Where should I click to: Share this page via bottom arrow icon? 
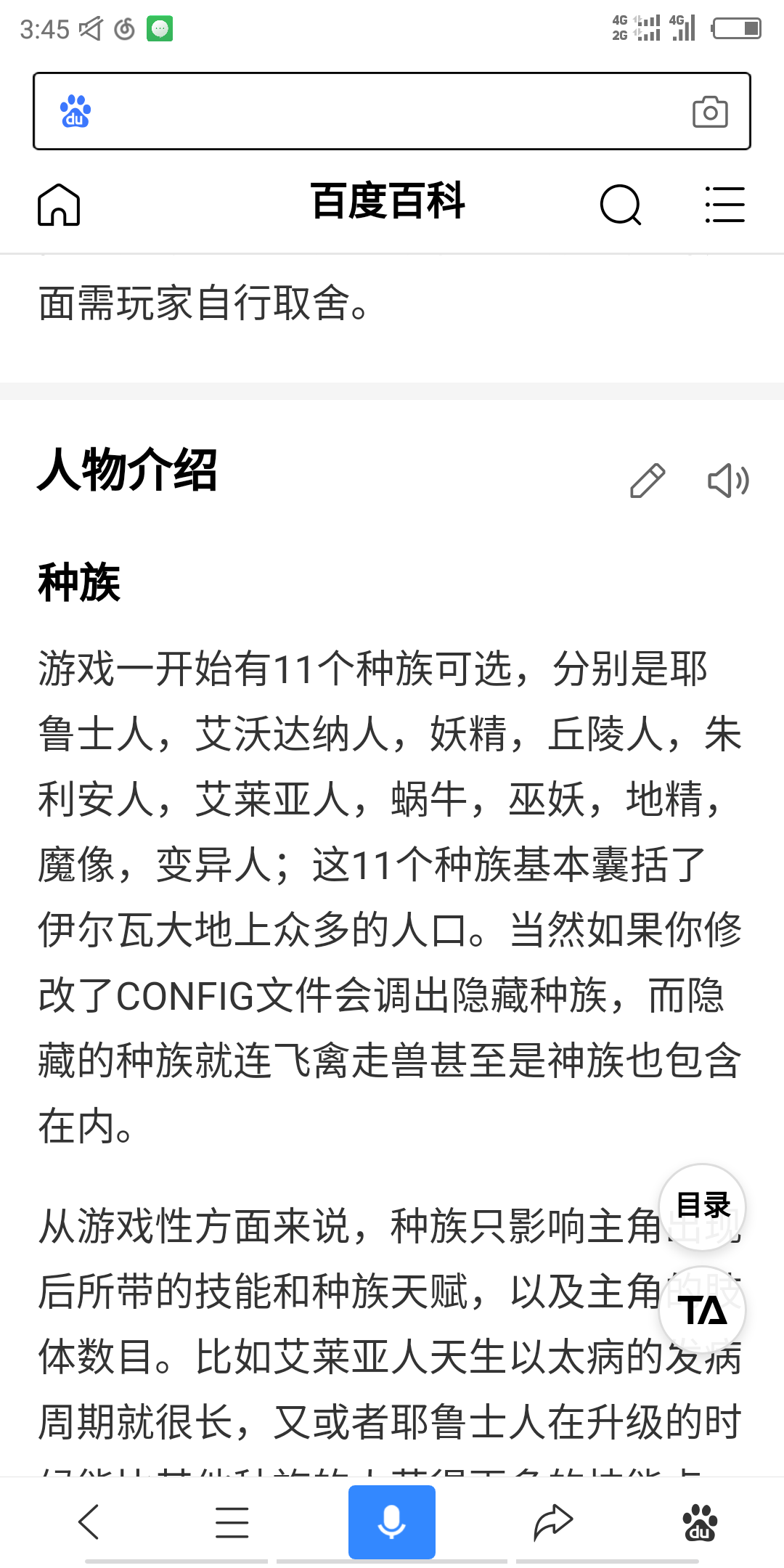click(553, 1522)
